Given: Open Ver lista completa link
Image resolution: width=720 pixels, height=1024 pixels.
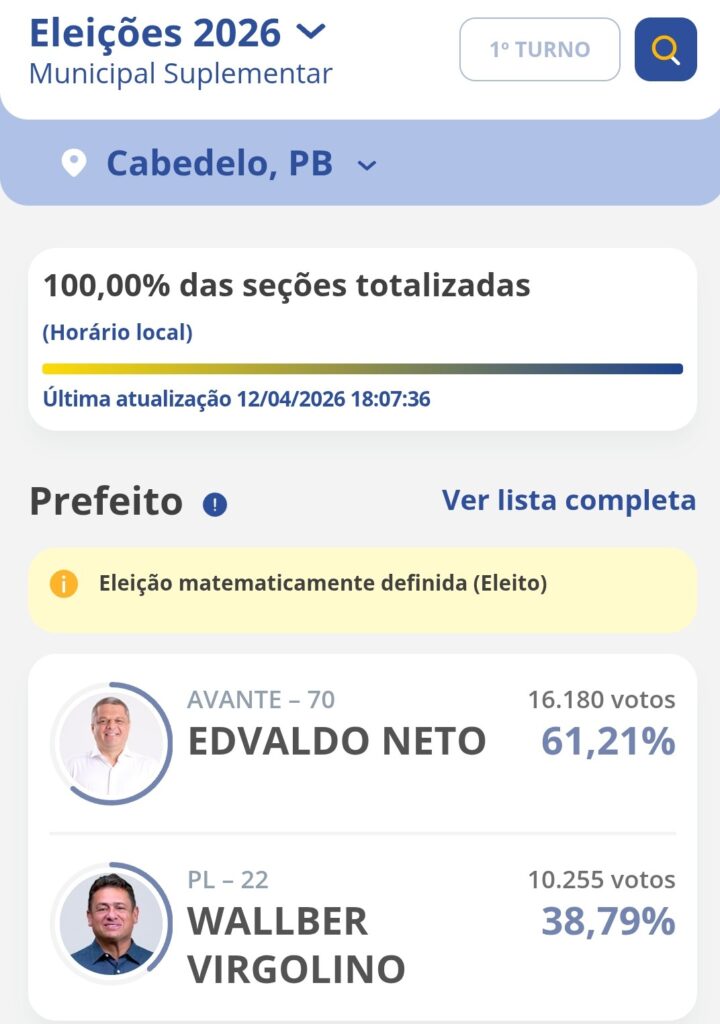Looking at the screenshot, I should [x=568, y=500].
